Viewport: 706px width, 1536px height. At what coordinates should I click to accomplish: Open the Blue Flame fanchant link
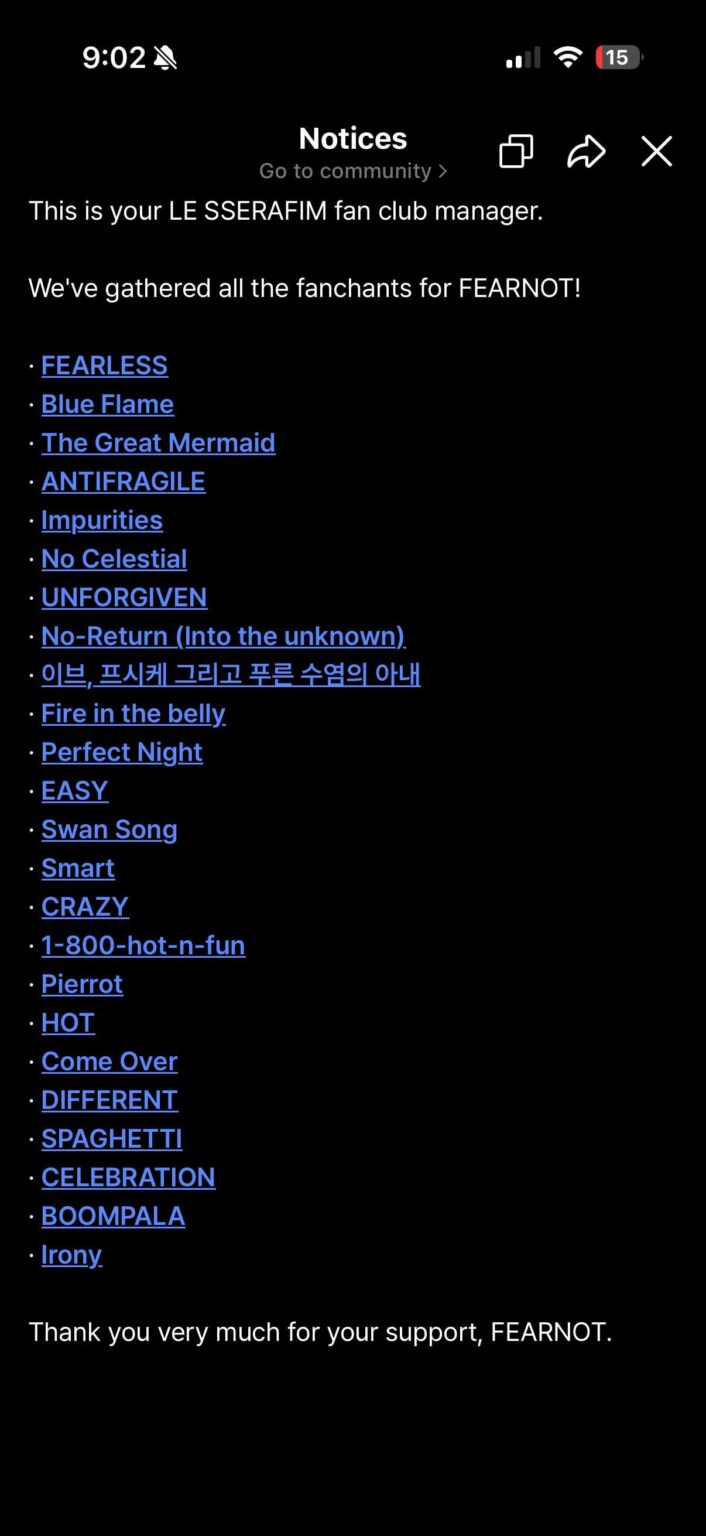pos(107,404)
